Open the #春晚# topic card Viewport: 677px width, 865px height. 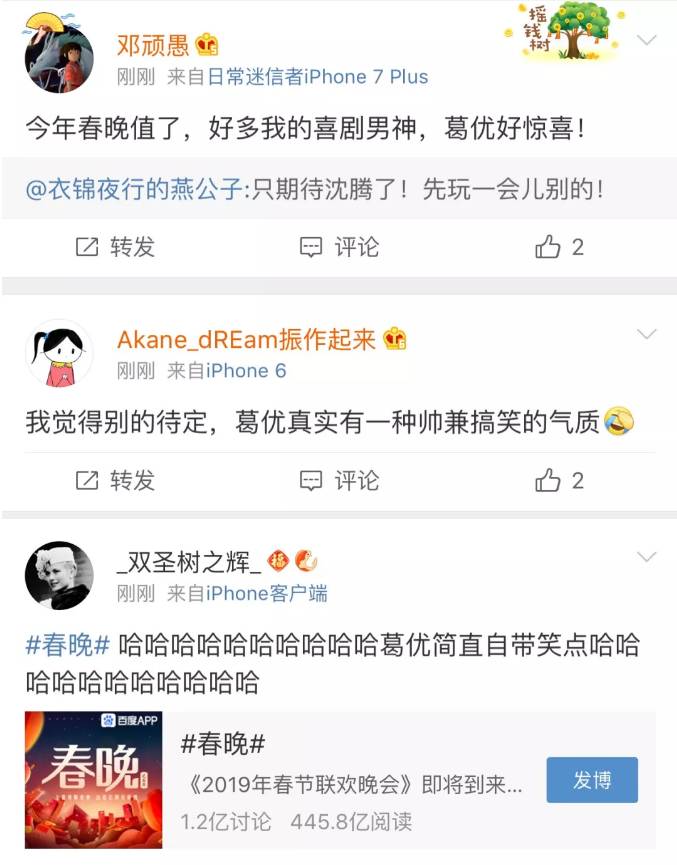click(x=350, y=780)
